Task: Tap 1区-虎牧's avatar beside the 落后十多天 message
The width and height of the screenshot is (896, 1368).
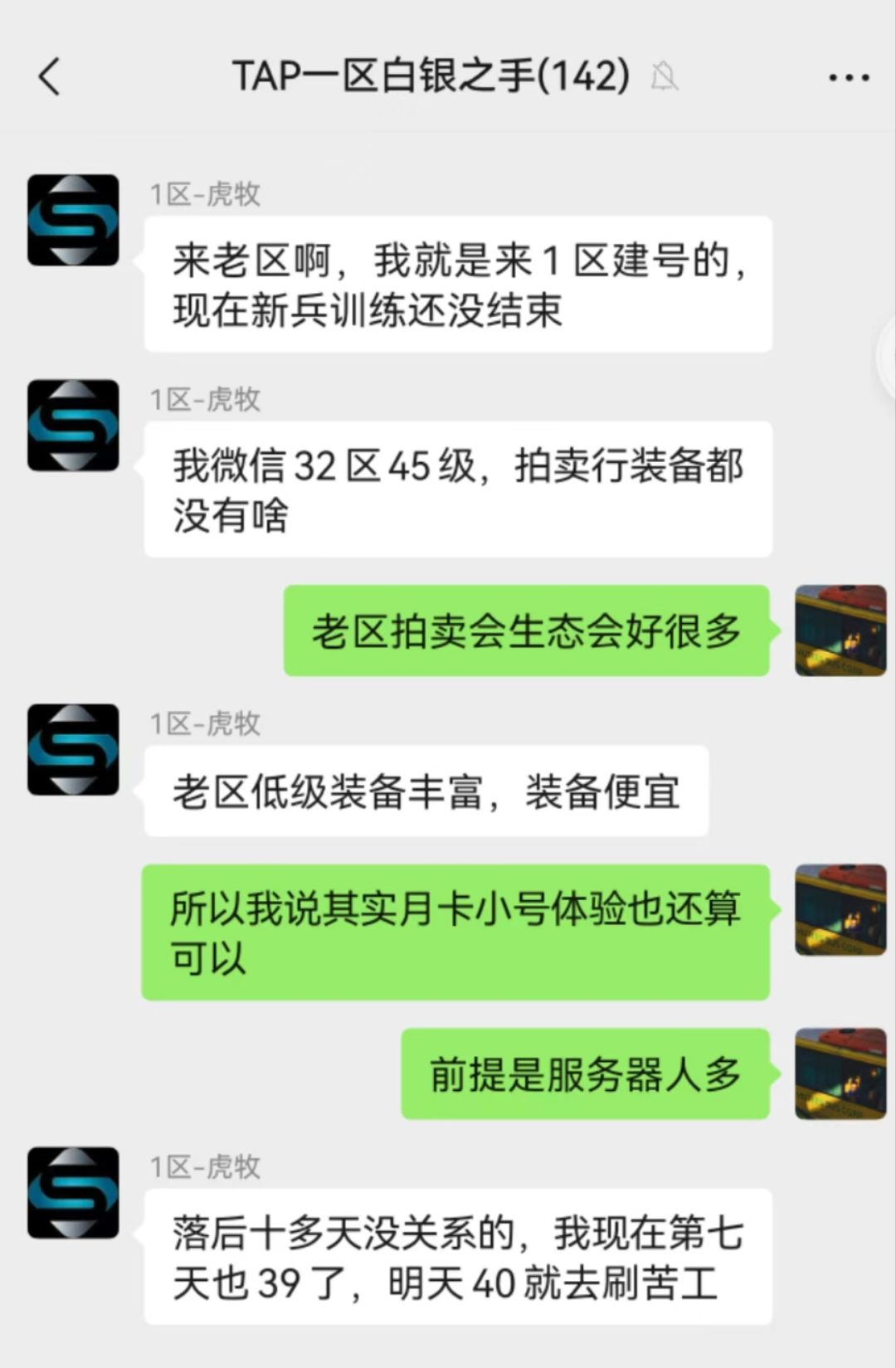Action: click(75, 1195)
